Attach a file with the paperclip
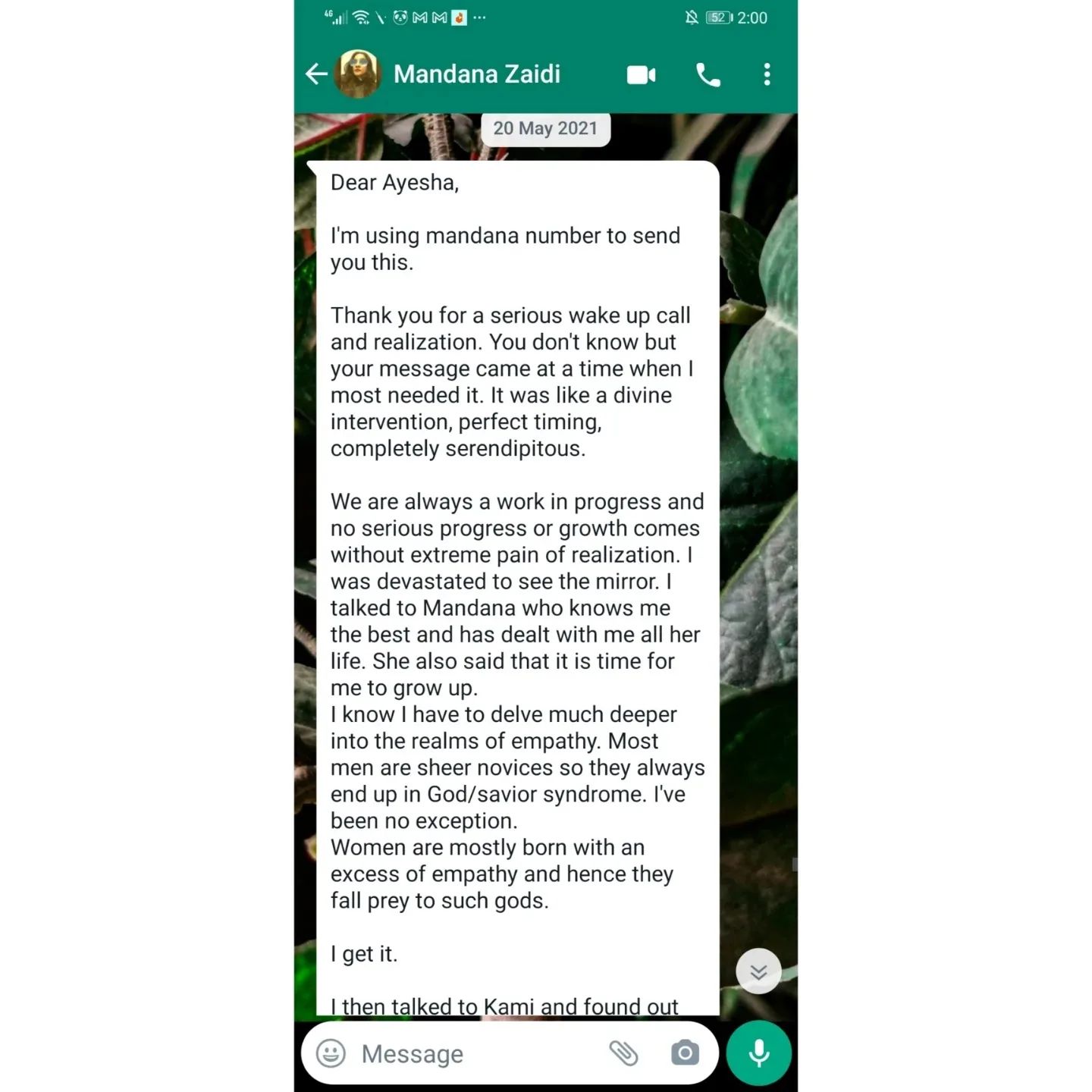Viewport: 1092px width, 1092px height. coord(623,1053)
